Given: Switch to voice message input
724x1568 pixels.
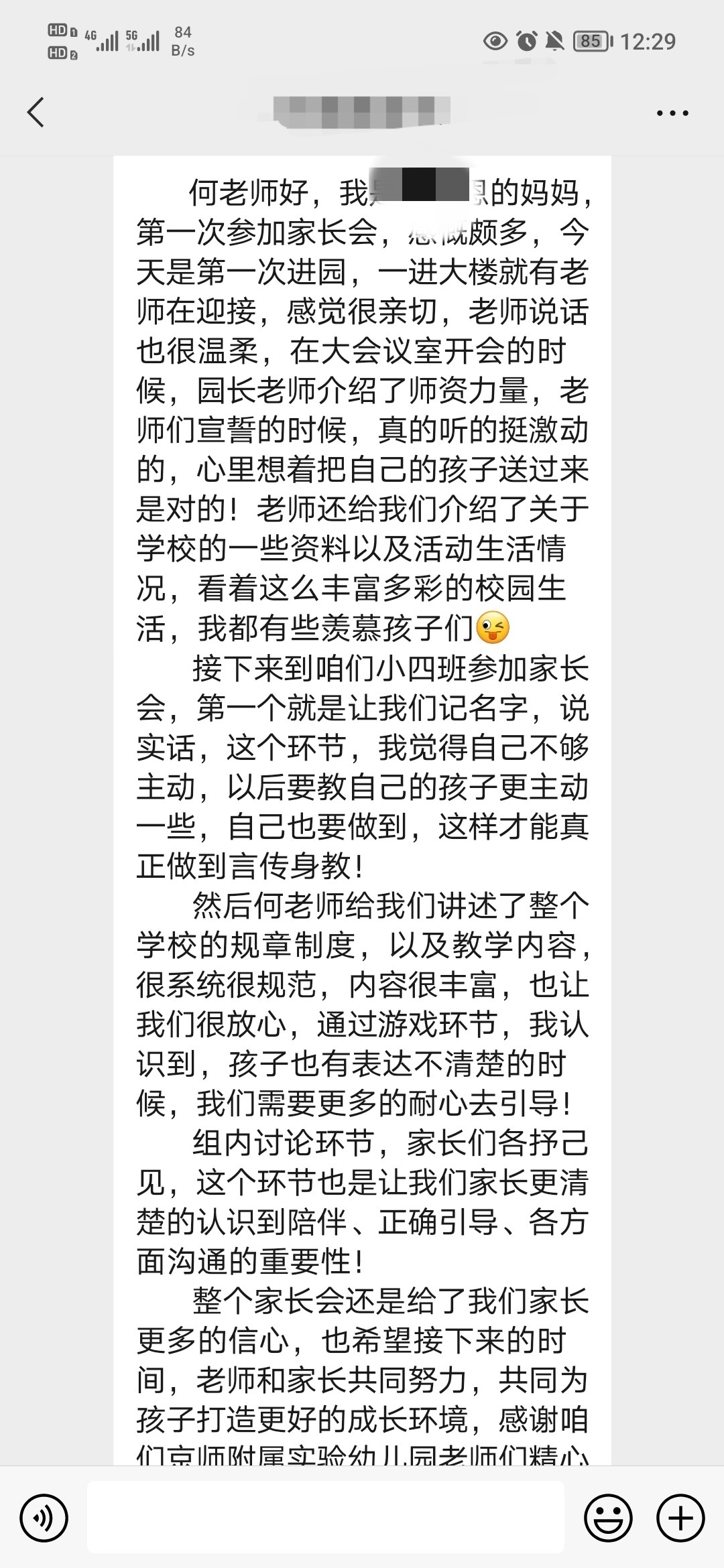Looking at the screenshot, I should click(44, 1518).
